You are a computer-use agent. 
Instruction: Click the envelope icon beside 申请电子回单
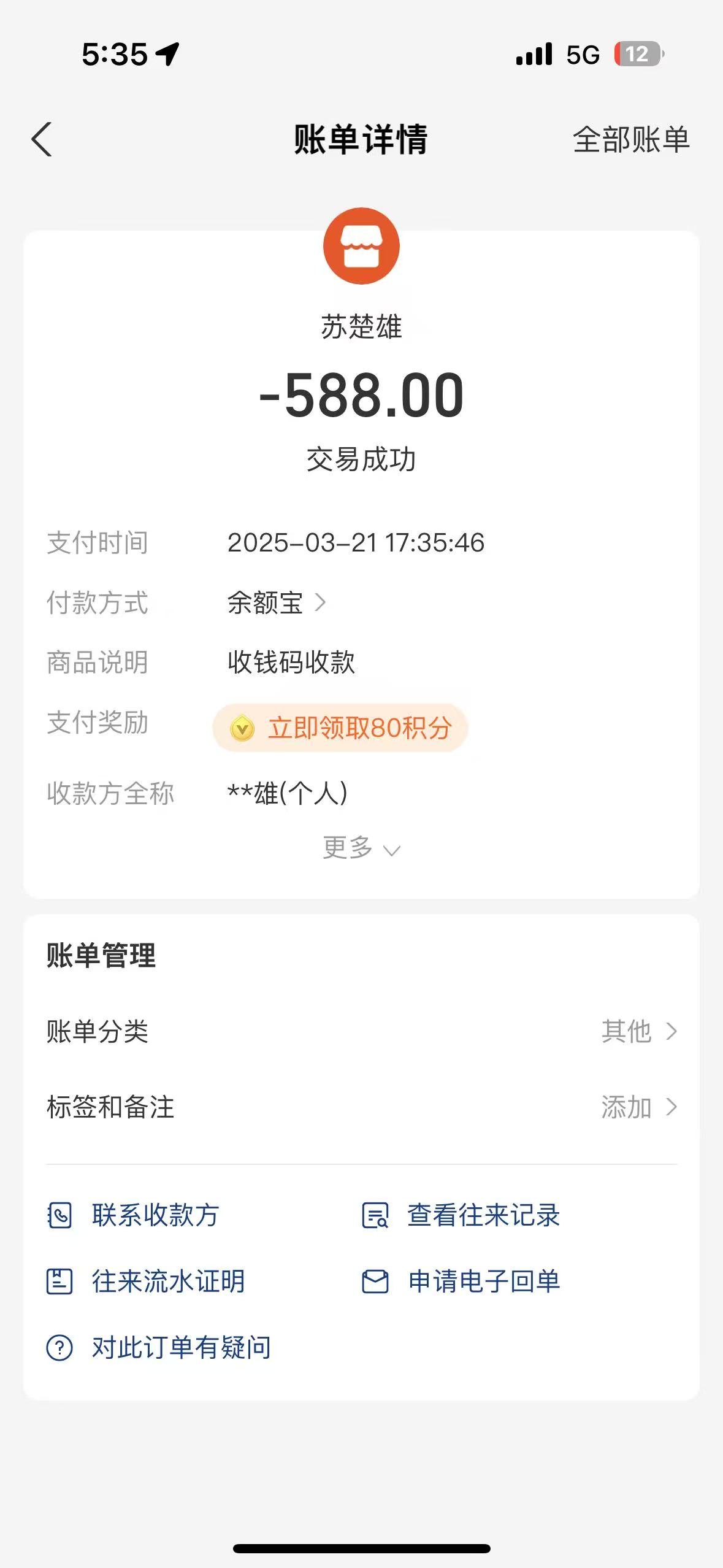[x=374, y=1281]
